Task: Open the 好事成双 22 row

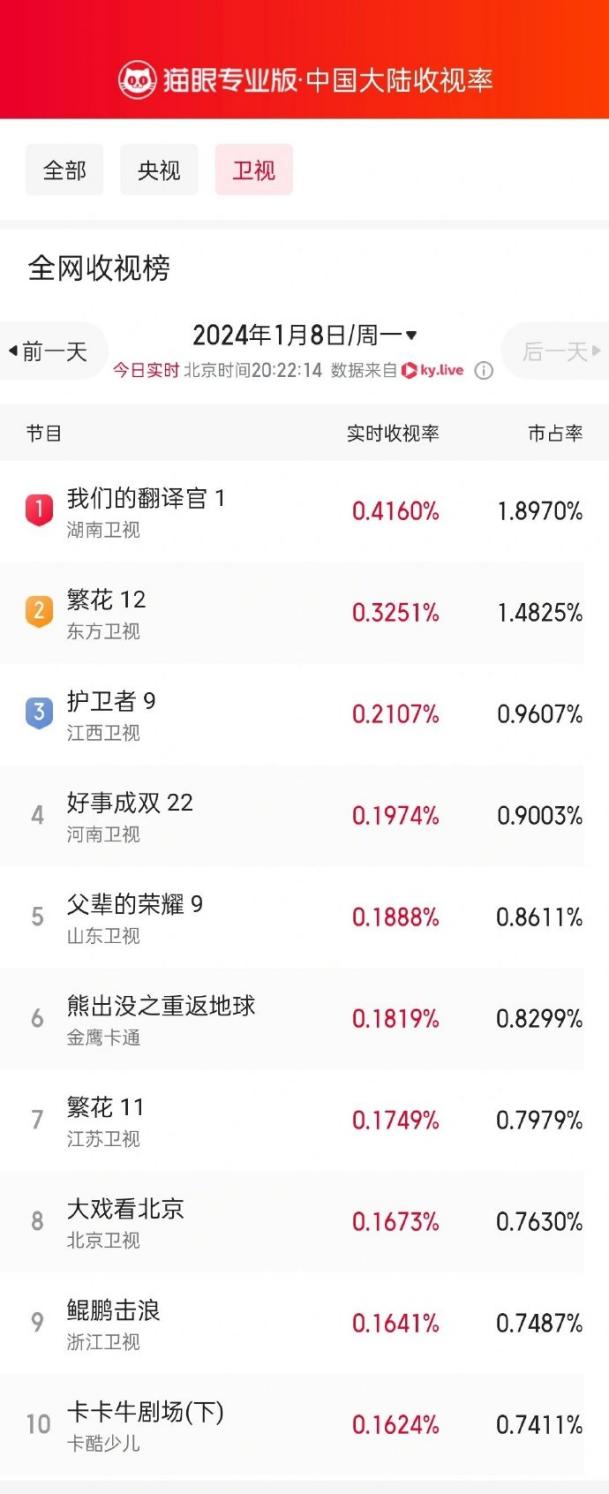Action: coord(130,816)
